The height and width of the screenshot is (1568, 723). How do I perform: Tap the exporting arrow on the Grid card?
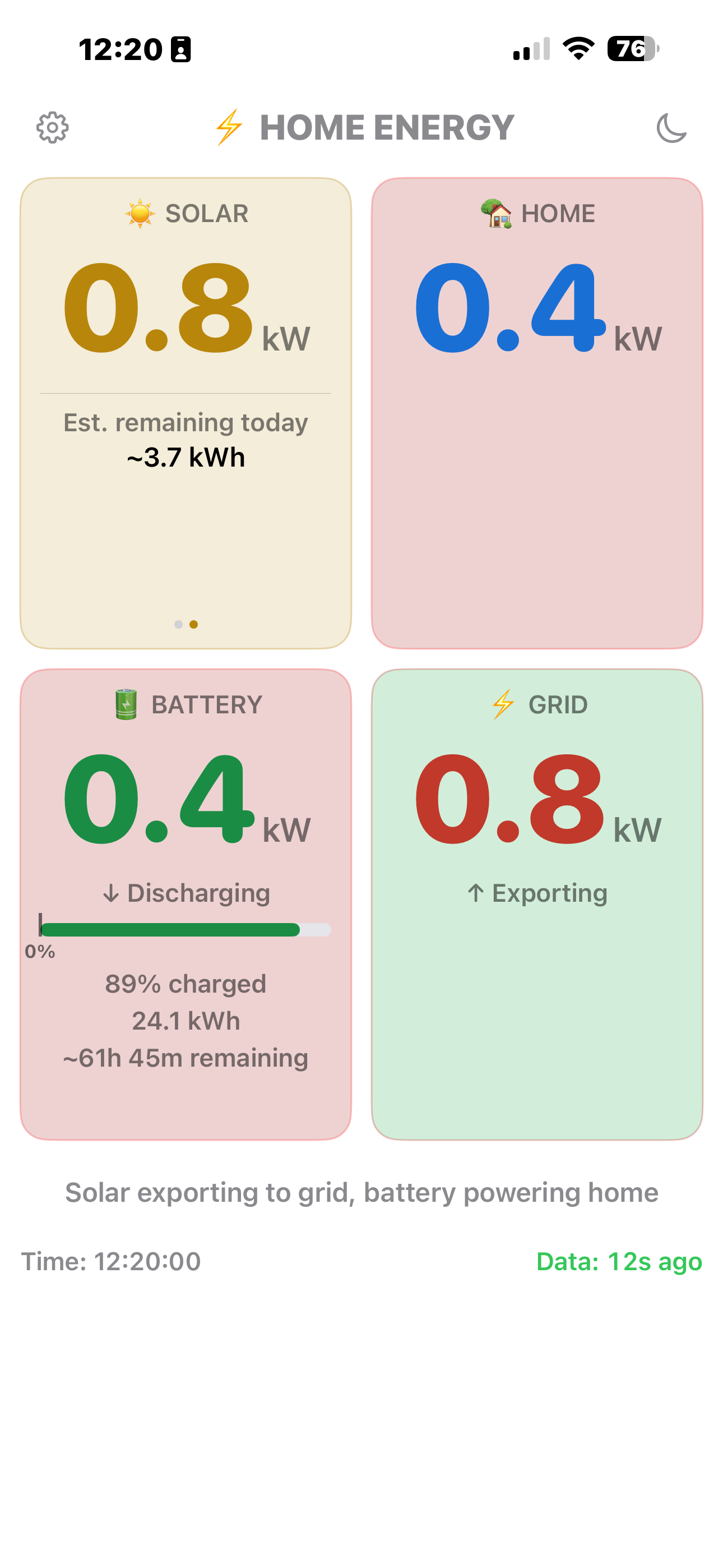[477, 893]
